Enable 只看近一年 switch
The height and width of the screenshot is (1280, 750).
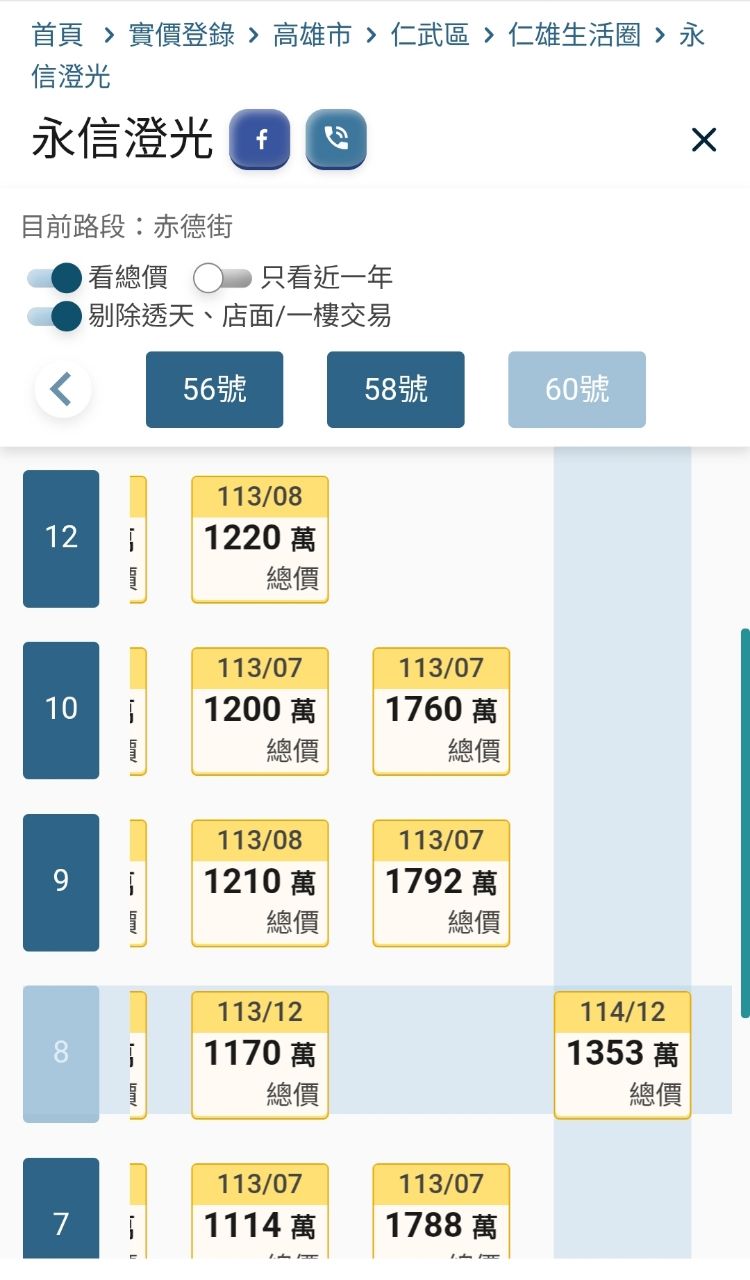(223, 277)
